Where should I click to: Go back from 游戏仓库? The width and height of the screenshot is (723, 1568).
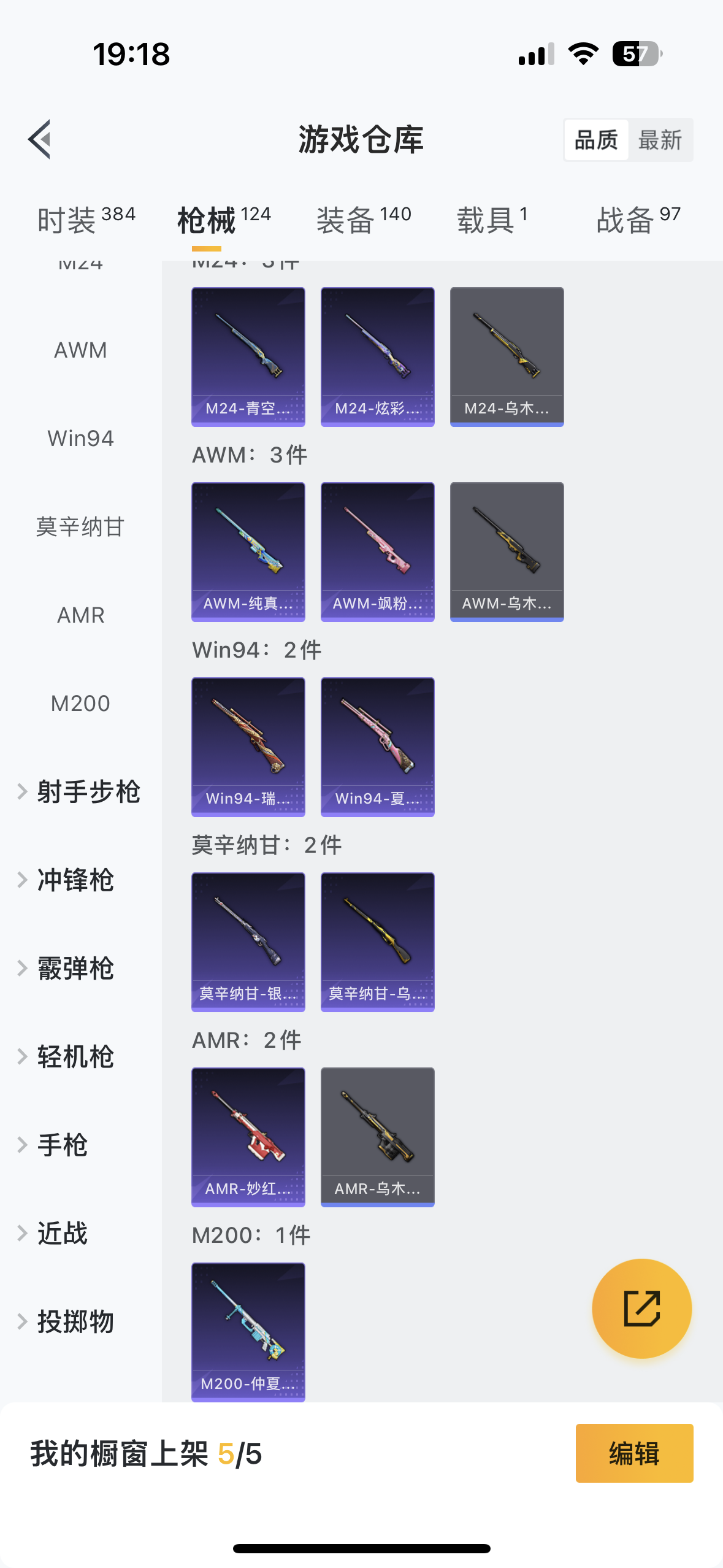tap(40, 139)
